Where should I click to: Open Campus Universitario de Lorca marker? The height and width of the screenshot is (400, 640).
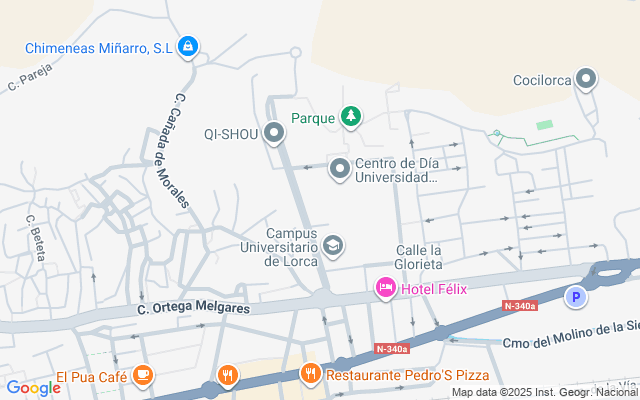pos(333,245)
